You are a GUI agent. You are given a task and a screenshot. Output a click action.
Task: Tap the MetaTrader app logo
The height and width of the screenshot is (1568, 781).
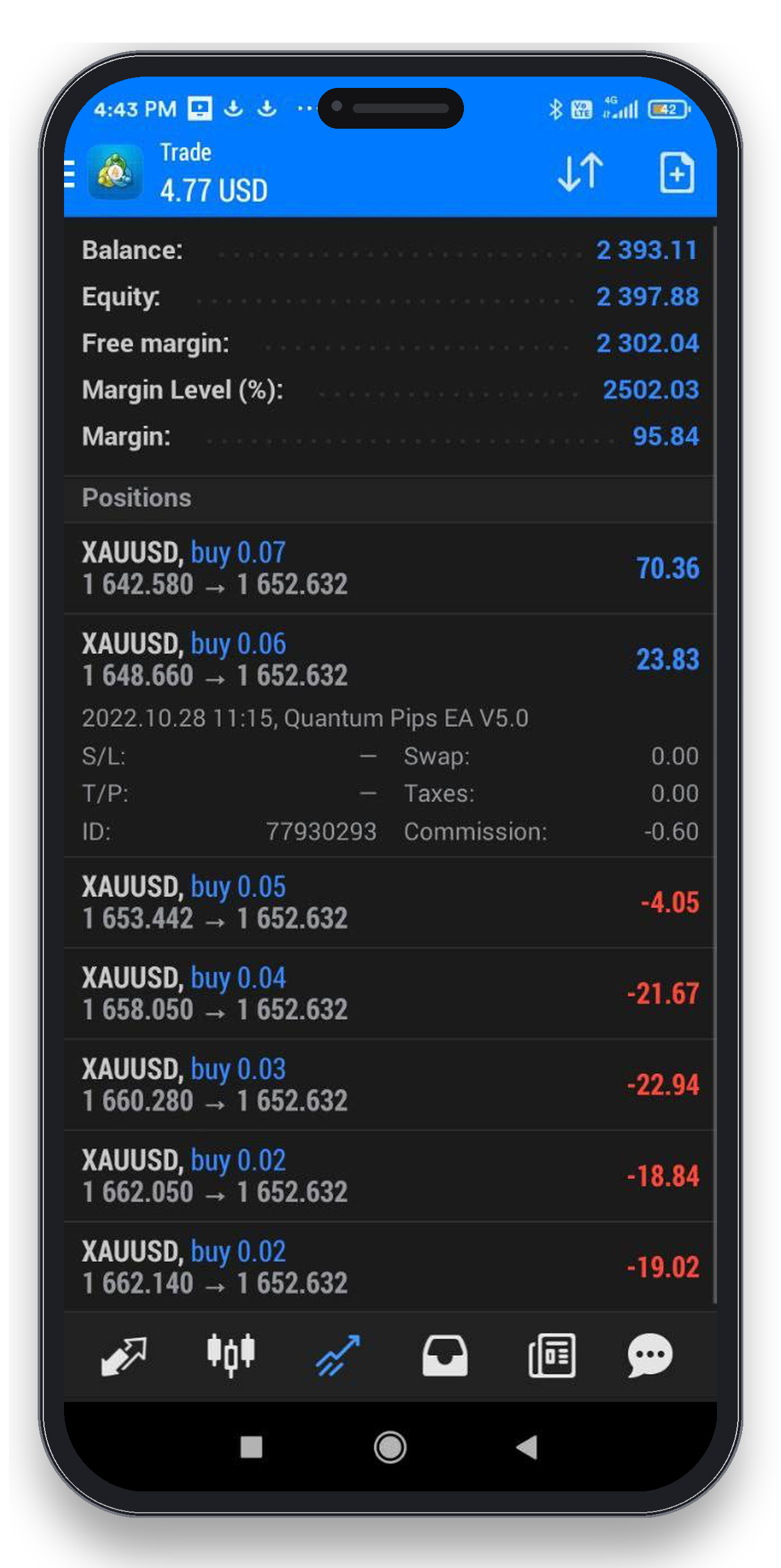[115, 171]
